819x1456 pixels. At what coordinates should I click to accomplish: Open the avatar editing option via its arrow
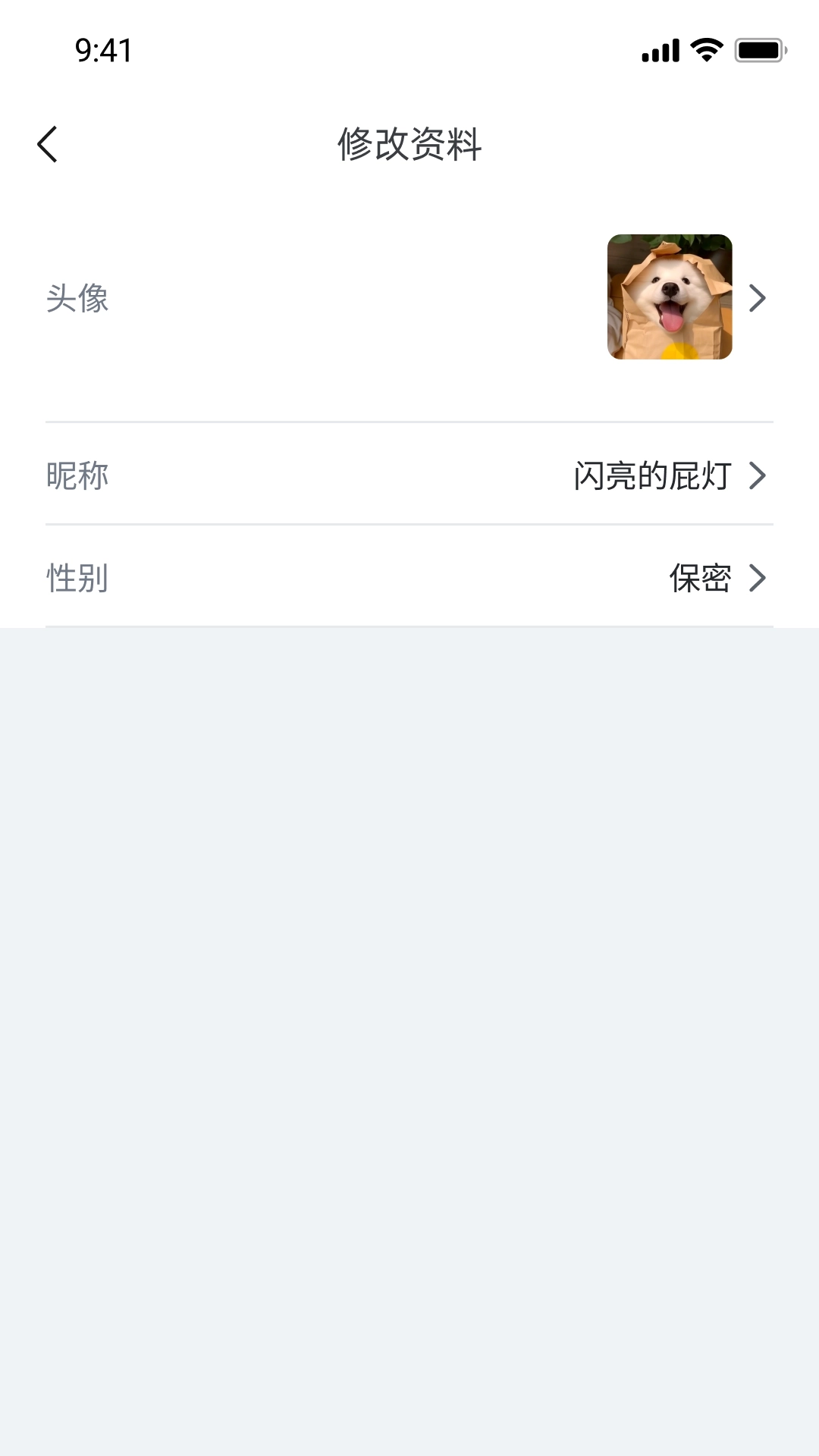(758, 299)
